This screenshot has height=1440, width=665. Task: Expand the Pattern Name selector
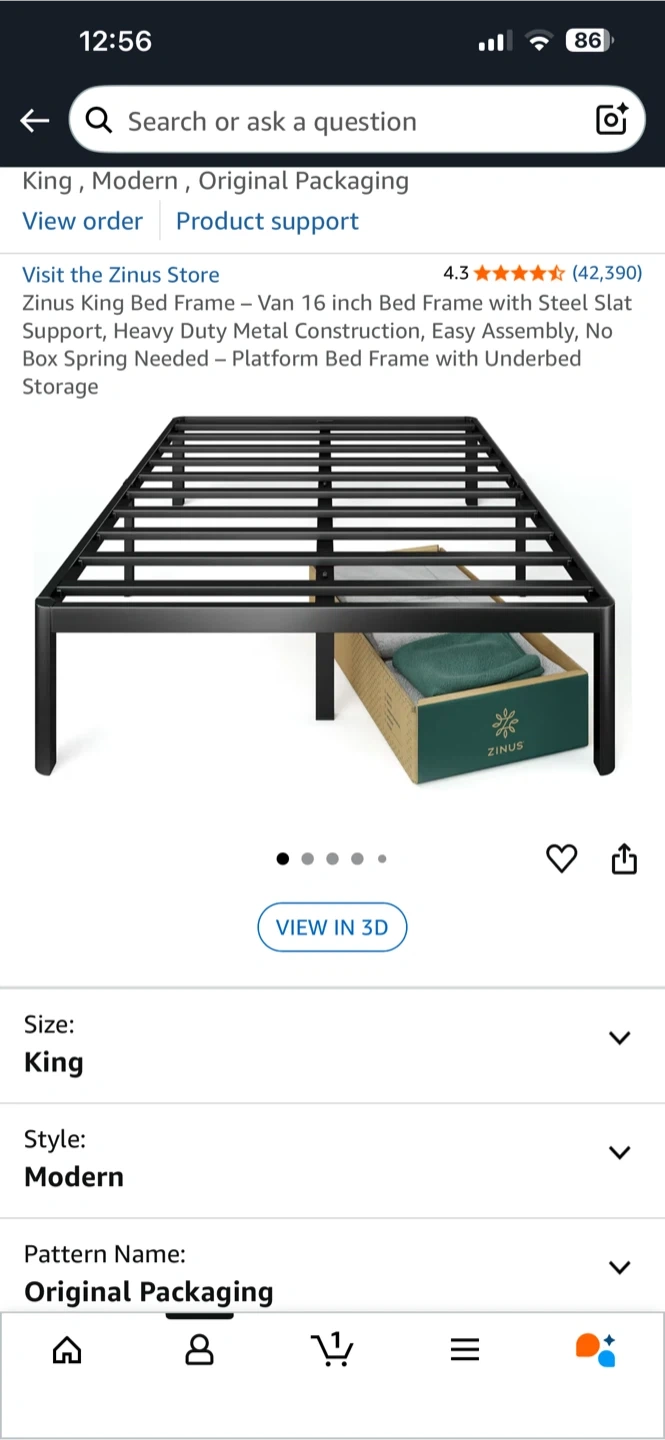click(x=619, y=1267)
